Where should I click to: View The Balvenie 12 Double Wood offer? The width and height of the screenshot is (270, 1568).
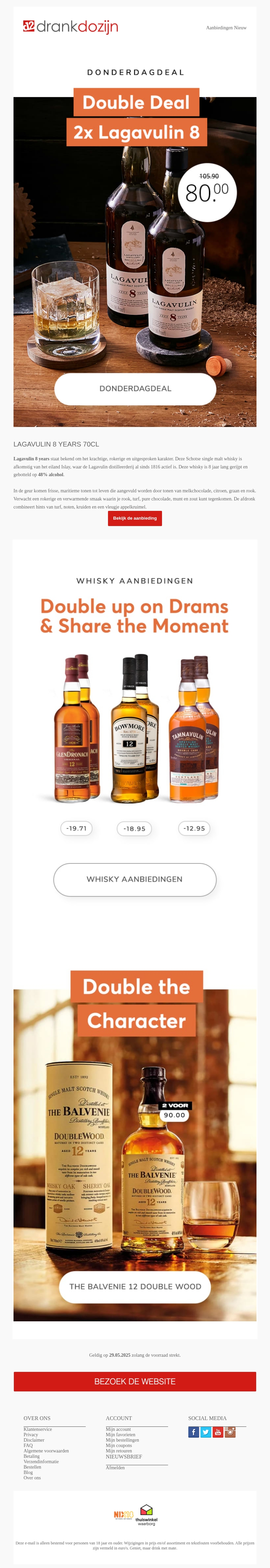[135, 1287]
